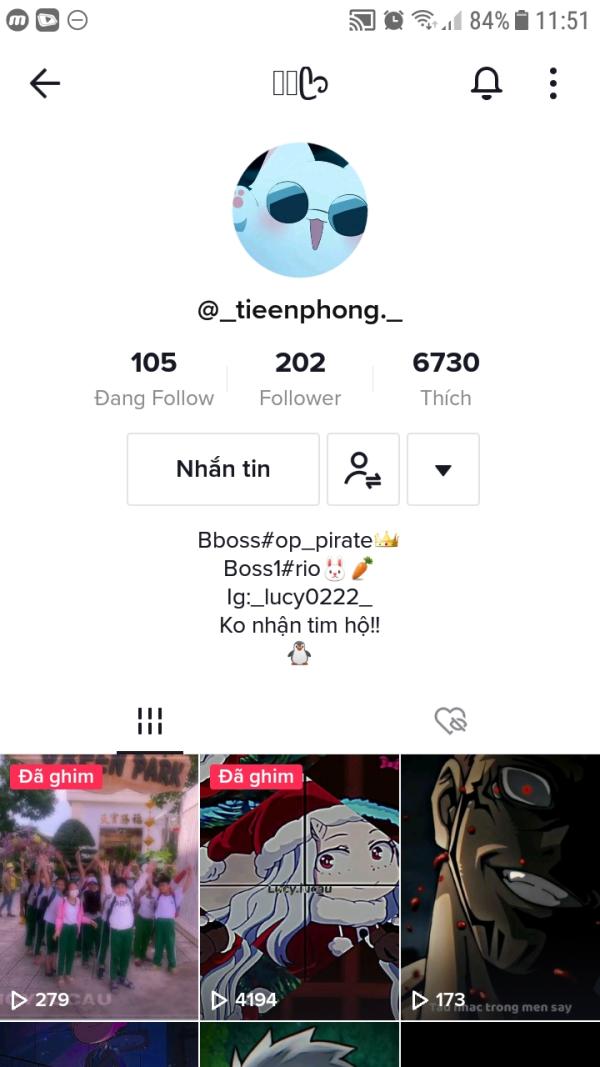Play the pinned video with 279 views
This screenshot has height=1067, width=600.
pos(99,887)
